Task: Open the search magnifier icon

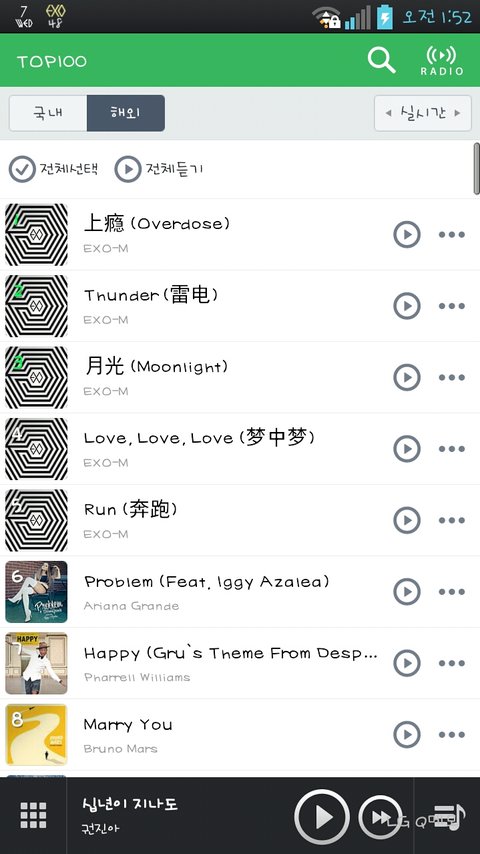Action: click(x=381, y=60)
